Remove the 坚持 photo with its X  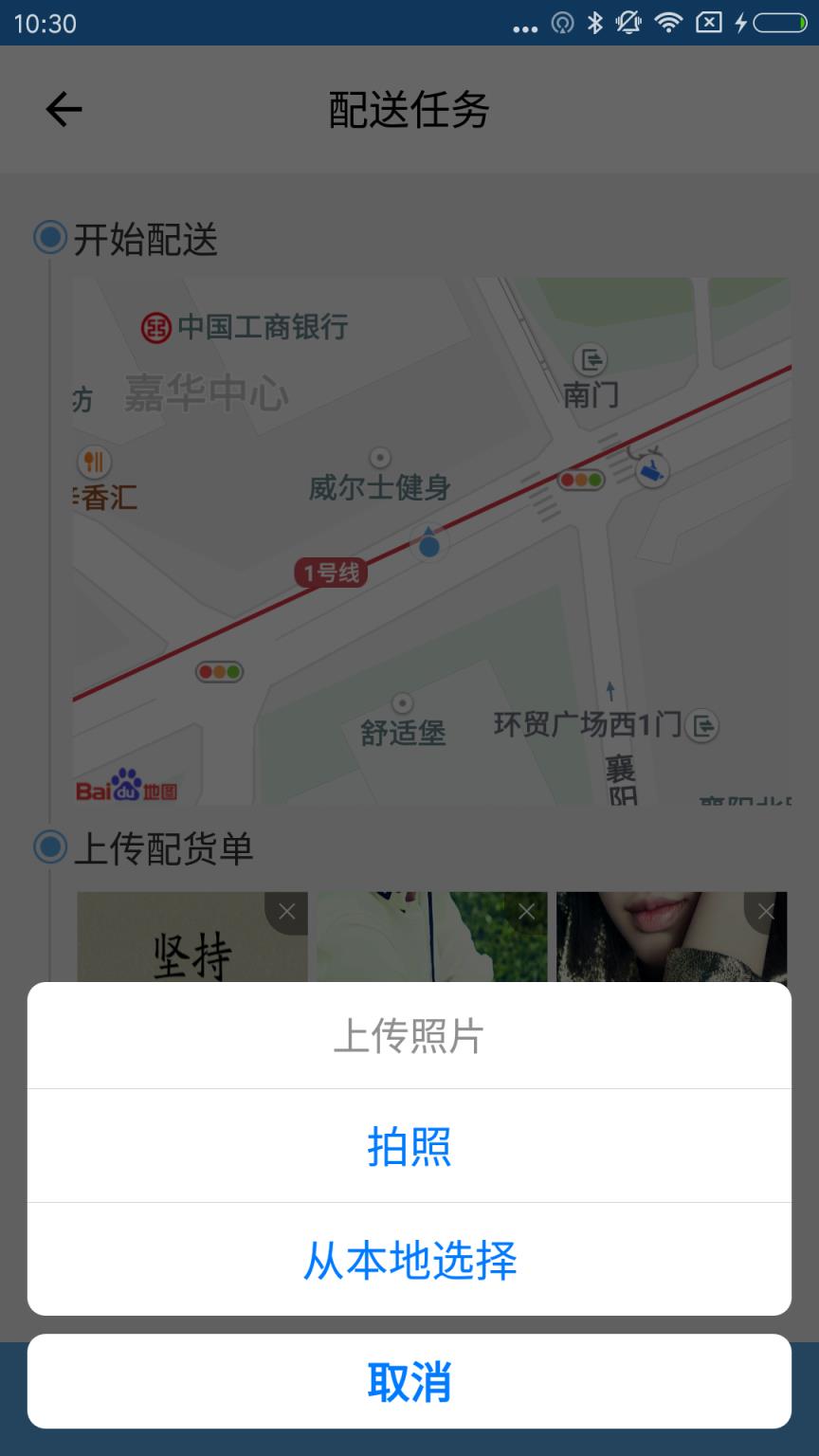tap(287, 912)
